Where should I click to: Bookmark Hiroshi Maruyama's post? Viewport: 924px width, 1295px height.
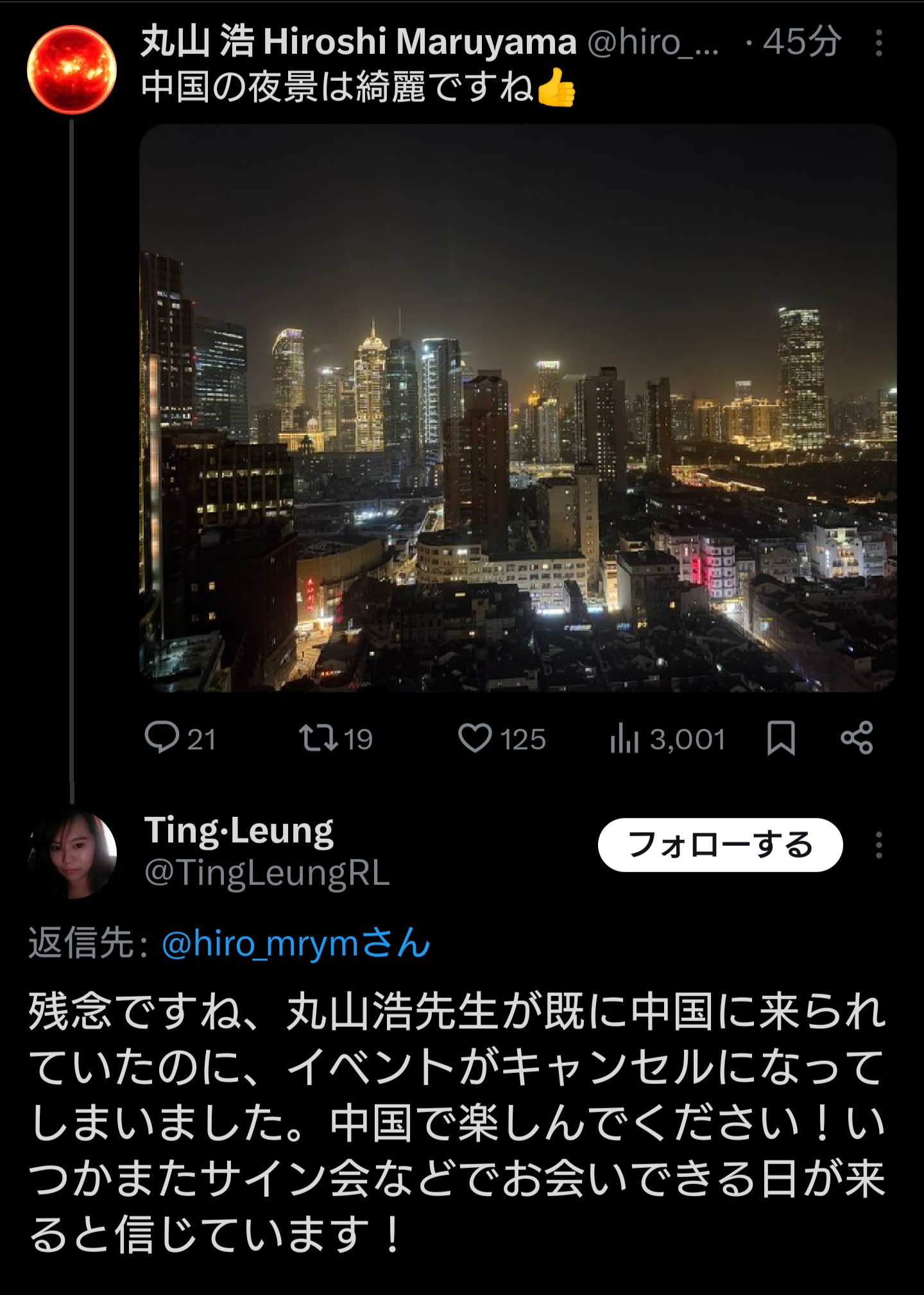coord(781,737)
